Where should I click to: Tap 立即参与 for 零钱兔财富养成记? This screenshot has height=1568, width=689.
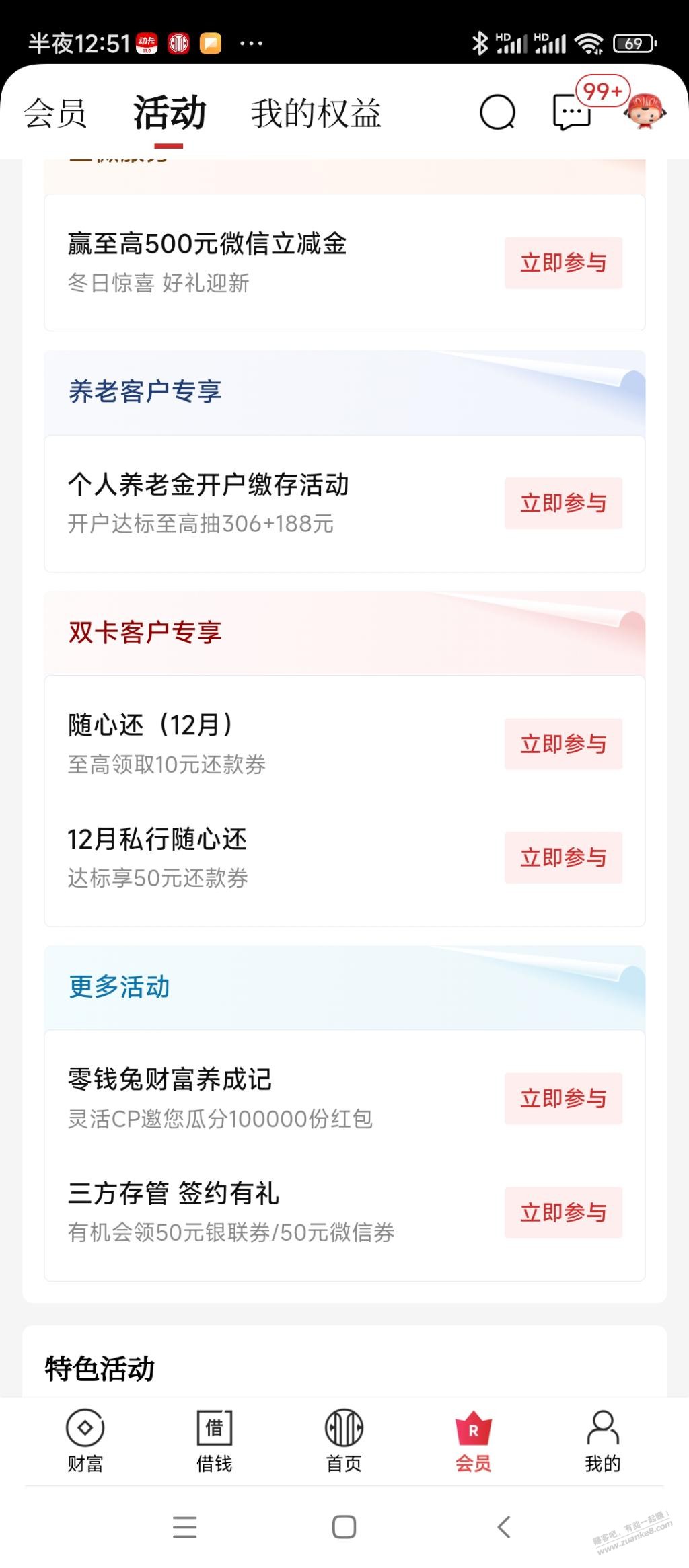point(565,1099)
